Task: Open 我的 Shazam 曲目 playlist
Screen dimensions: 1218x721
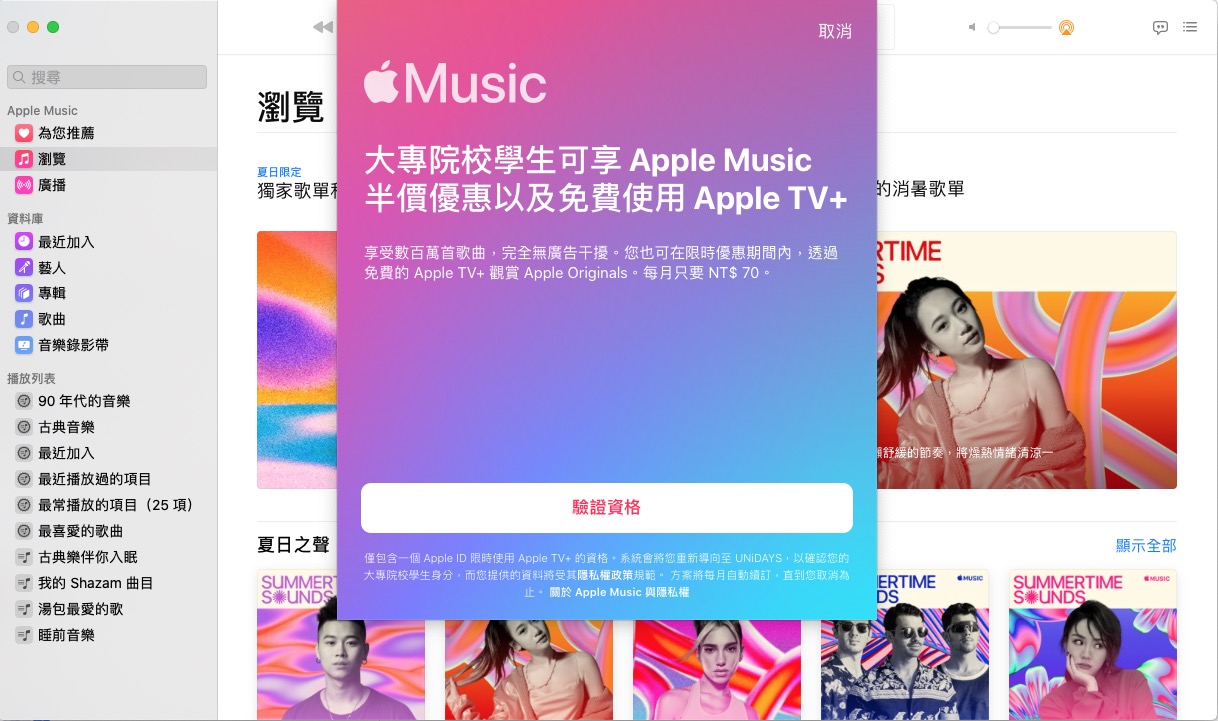Action: 95,583
